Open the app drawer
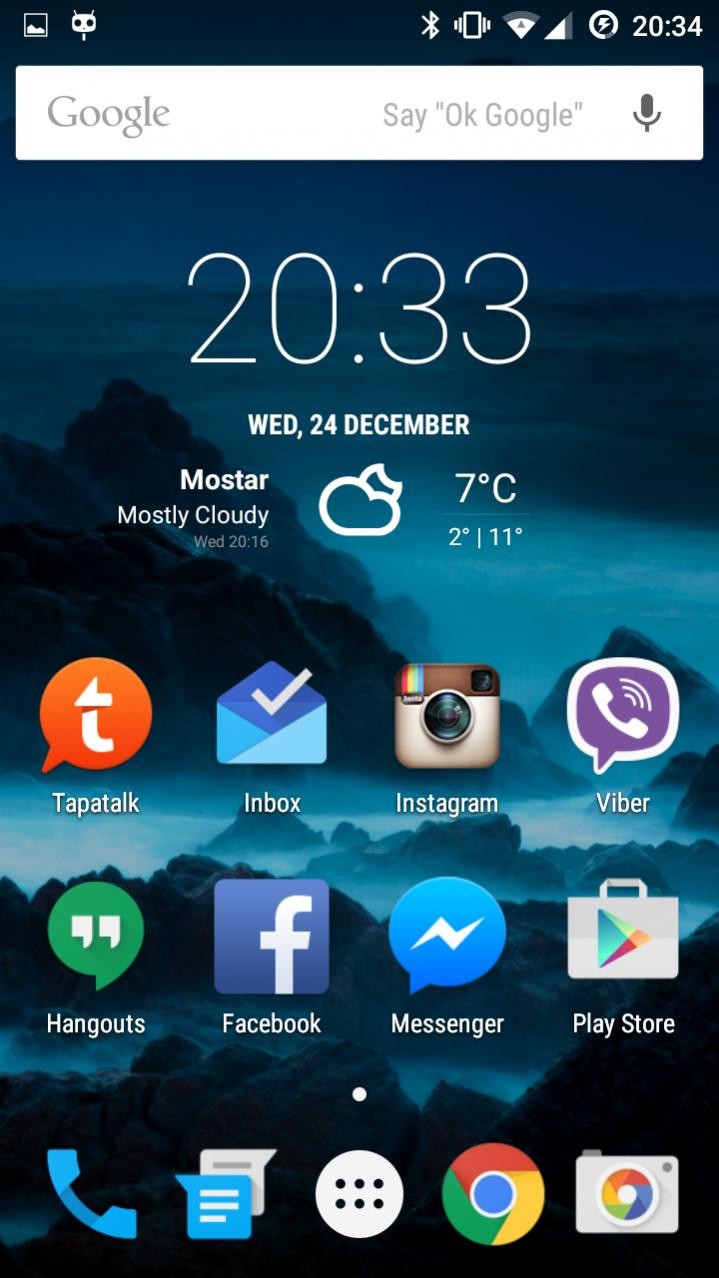This screenshot has width=719, height=1278. coord(359,1194)
